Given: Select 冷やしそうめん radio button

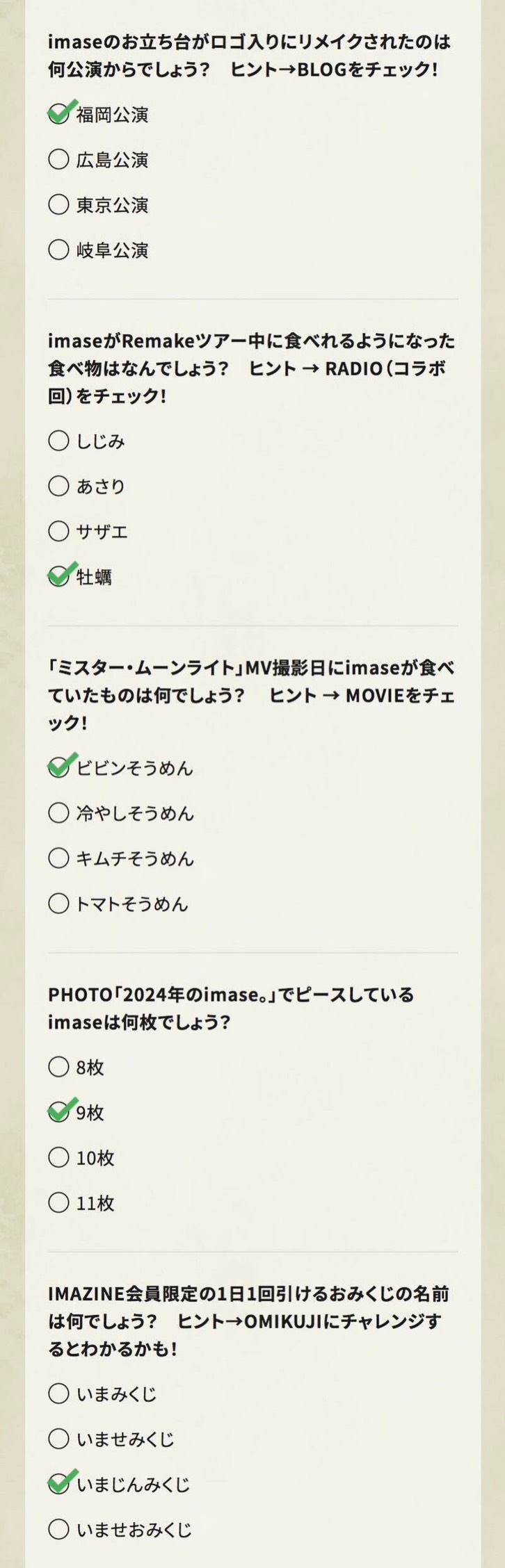Looking at the screenshot, I should point(59,813).
